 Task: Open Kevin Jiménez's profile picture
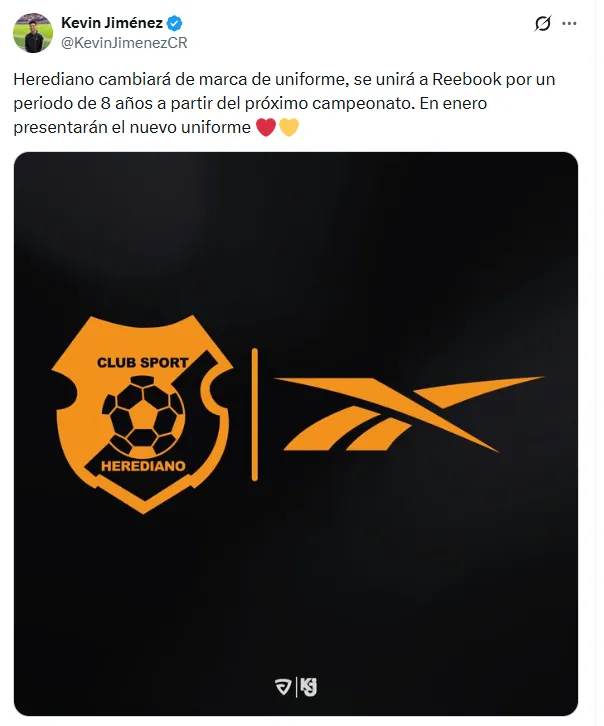coord(33,33)
